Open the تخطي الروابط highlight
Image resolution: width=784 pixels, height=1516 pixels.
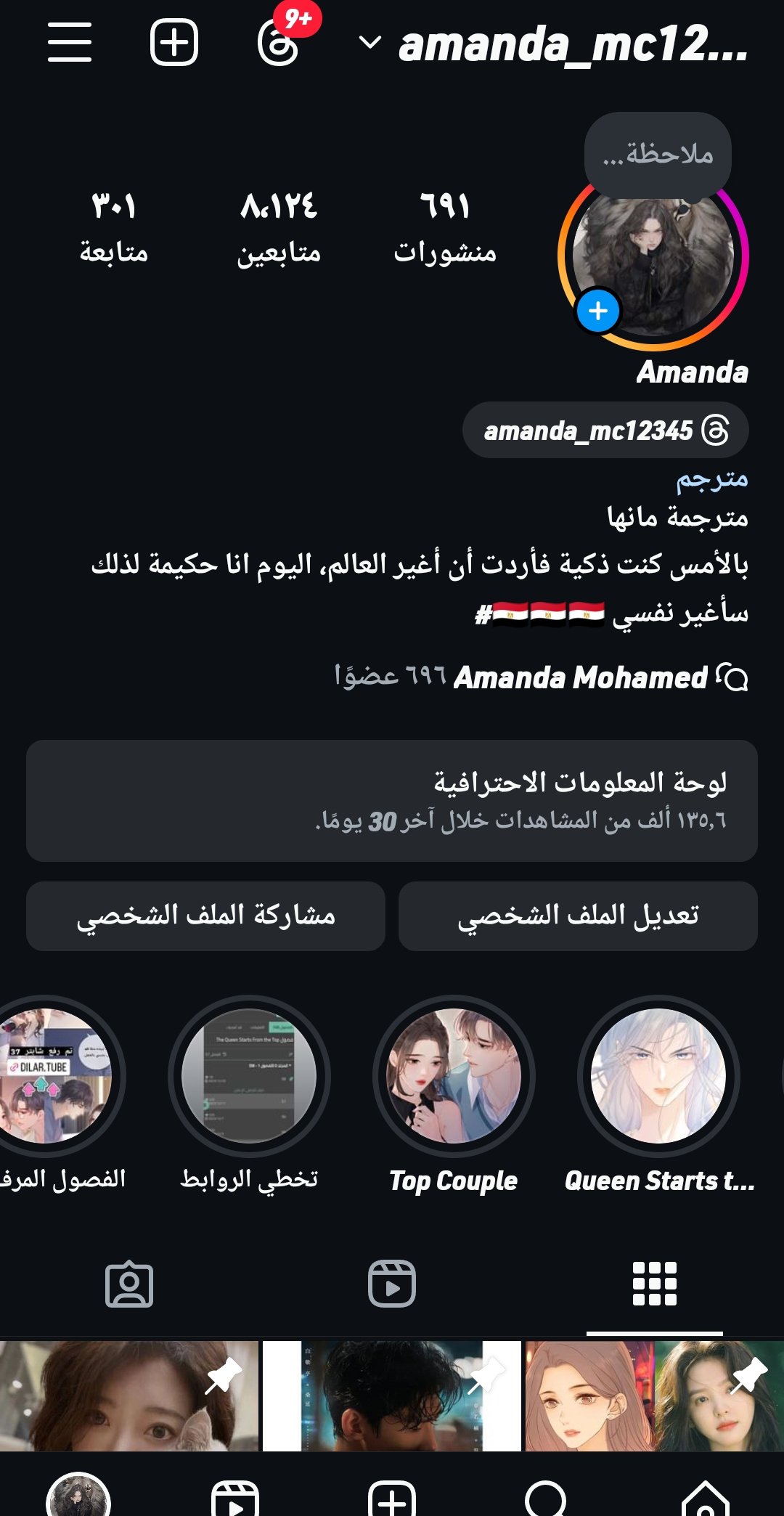249,1075
